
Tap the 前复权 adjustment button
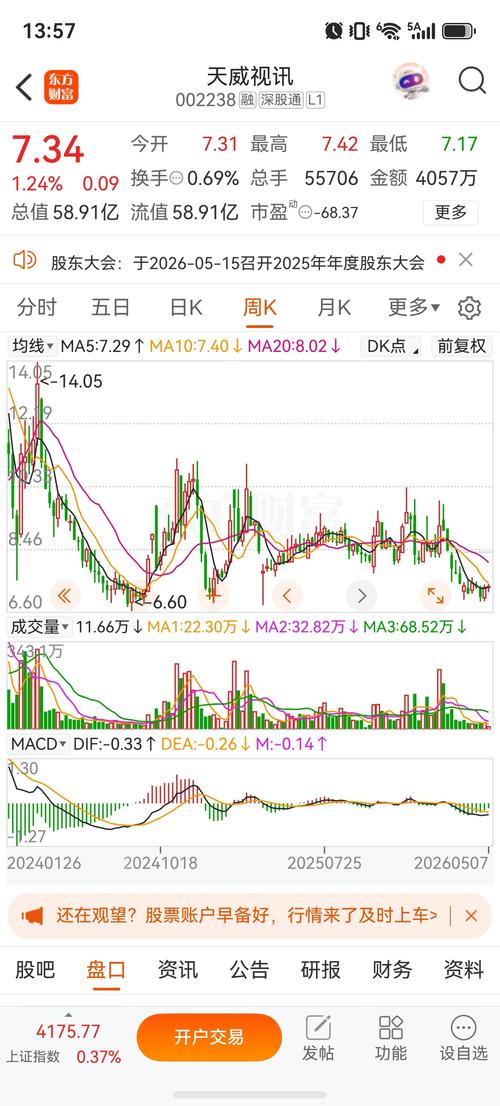(462, 346)
